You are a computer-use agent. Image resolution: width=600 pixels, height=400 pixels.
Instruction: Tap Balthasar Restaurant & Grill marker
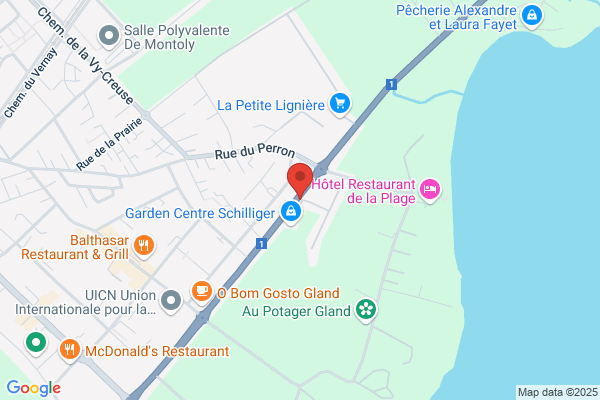pyautogui.click(x=144, y=246)
